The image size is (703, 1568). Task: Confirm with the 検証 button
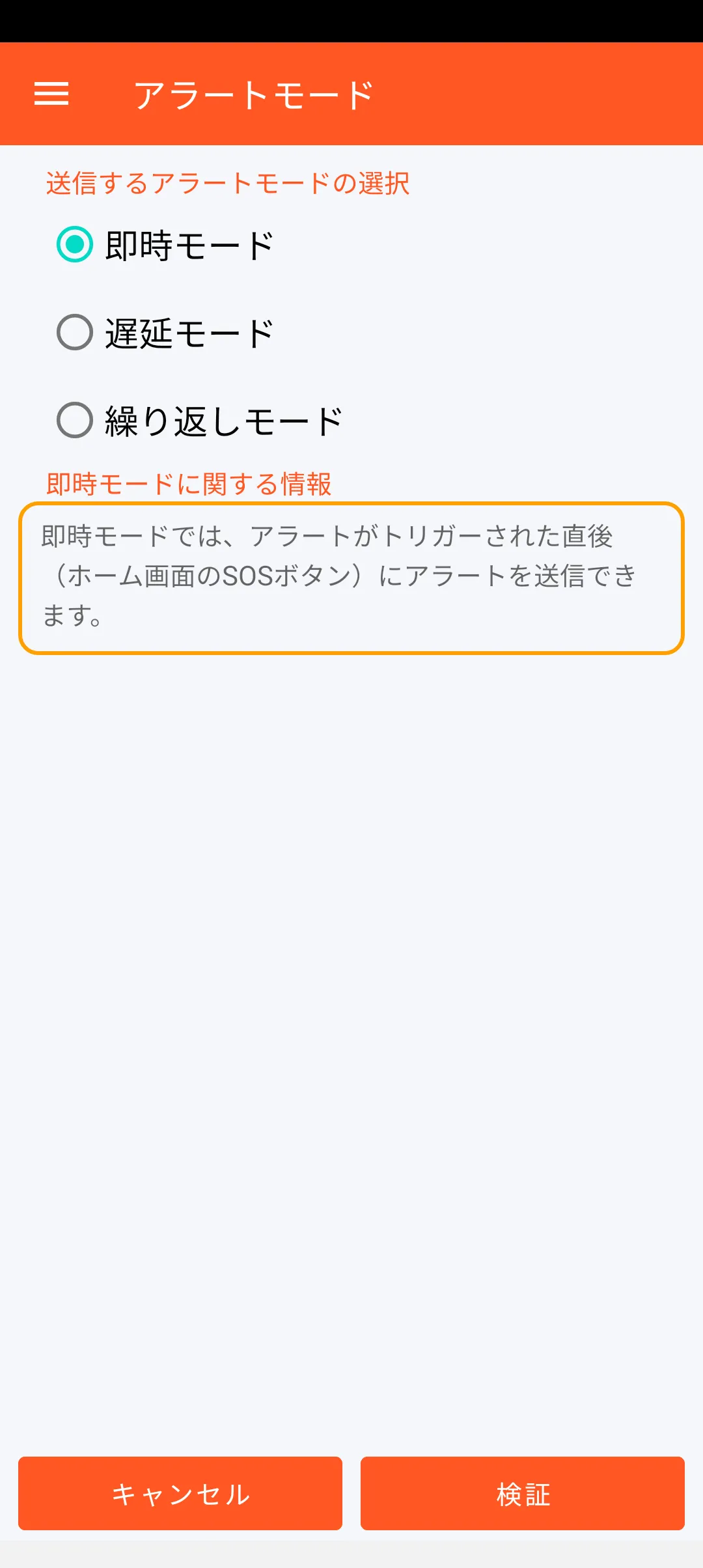(523, 1494)
